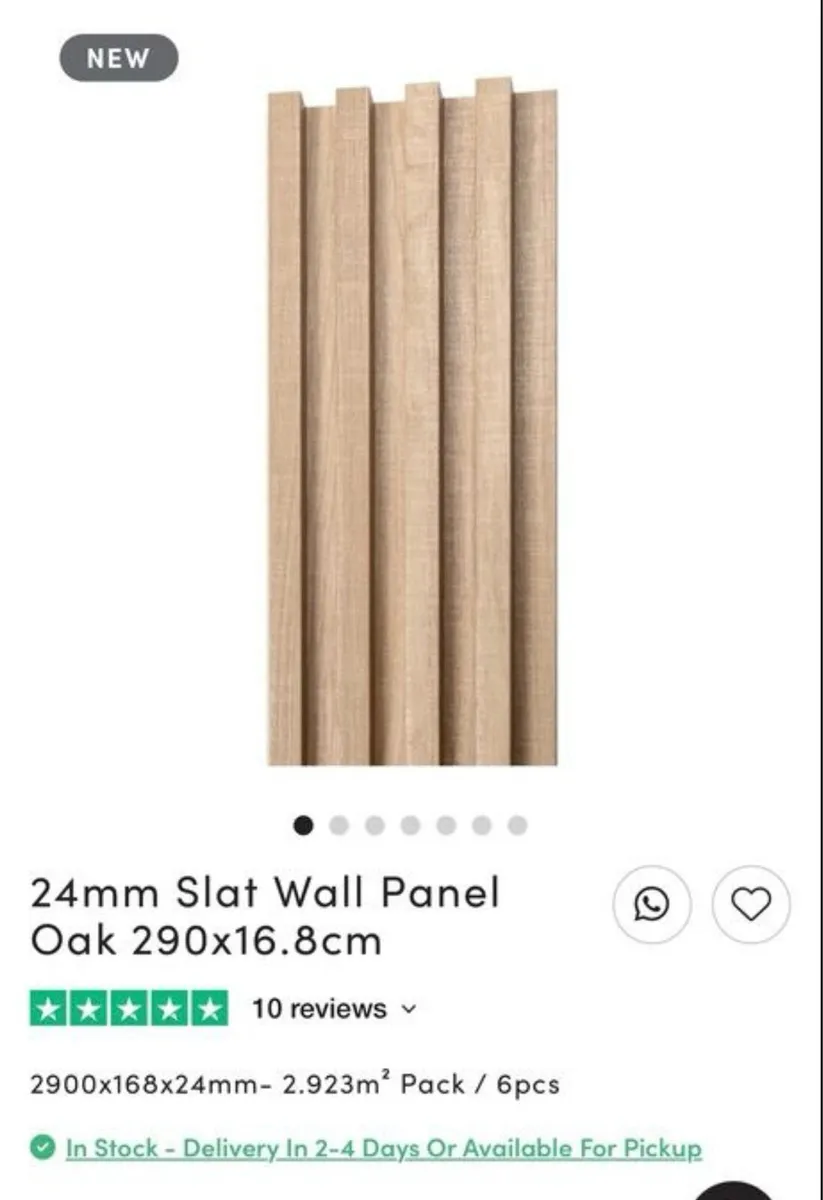
Task: Click the oak panel product image
Action: coord(410,430)
